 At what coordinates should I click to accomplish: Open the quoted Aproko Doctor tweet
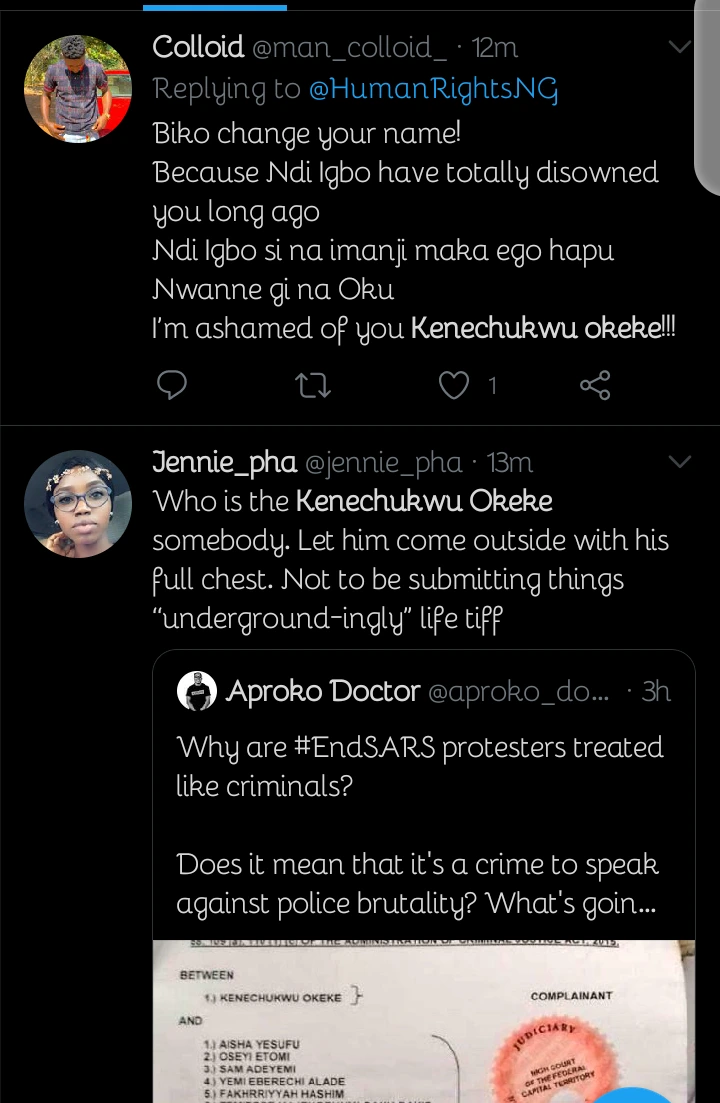[x=423, y=800]
